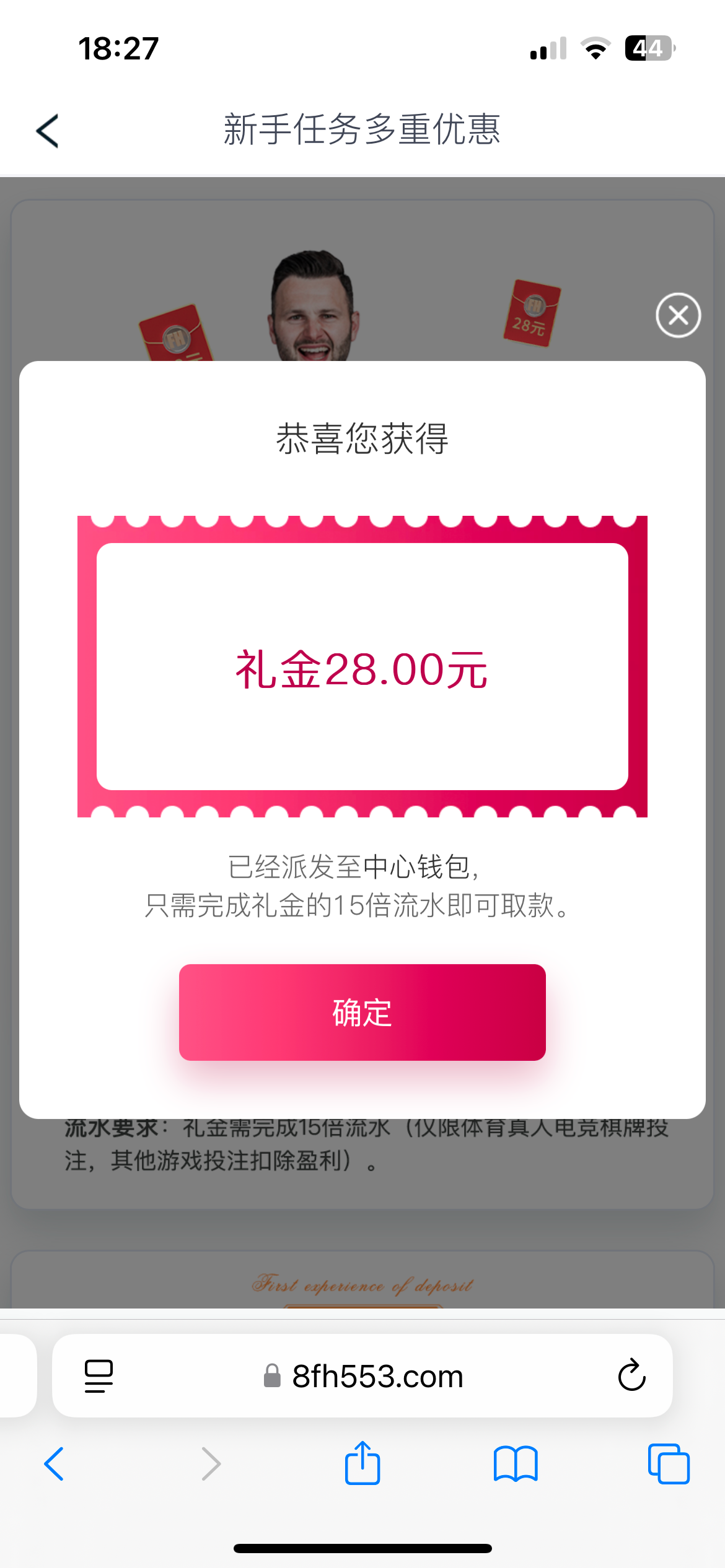The image size is (725, 1568).
Task: Navigate back in Safari toolbar
Action: point(54,1464)
